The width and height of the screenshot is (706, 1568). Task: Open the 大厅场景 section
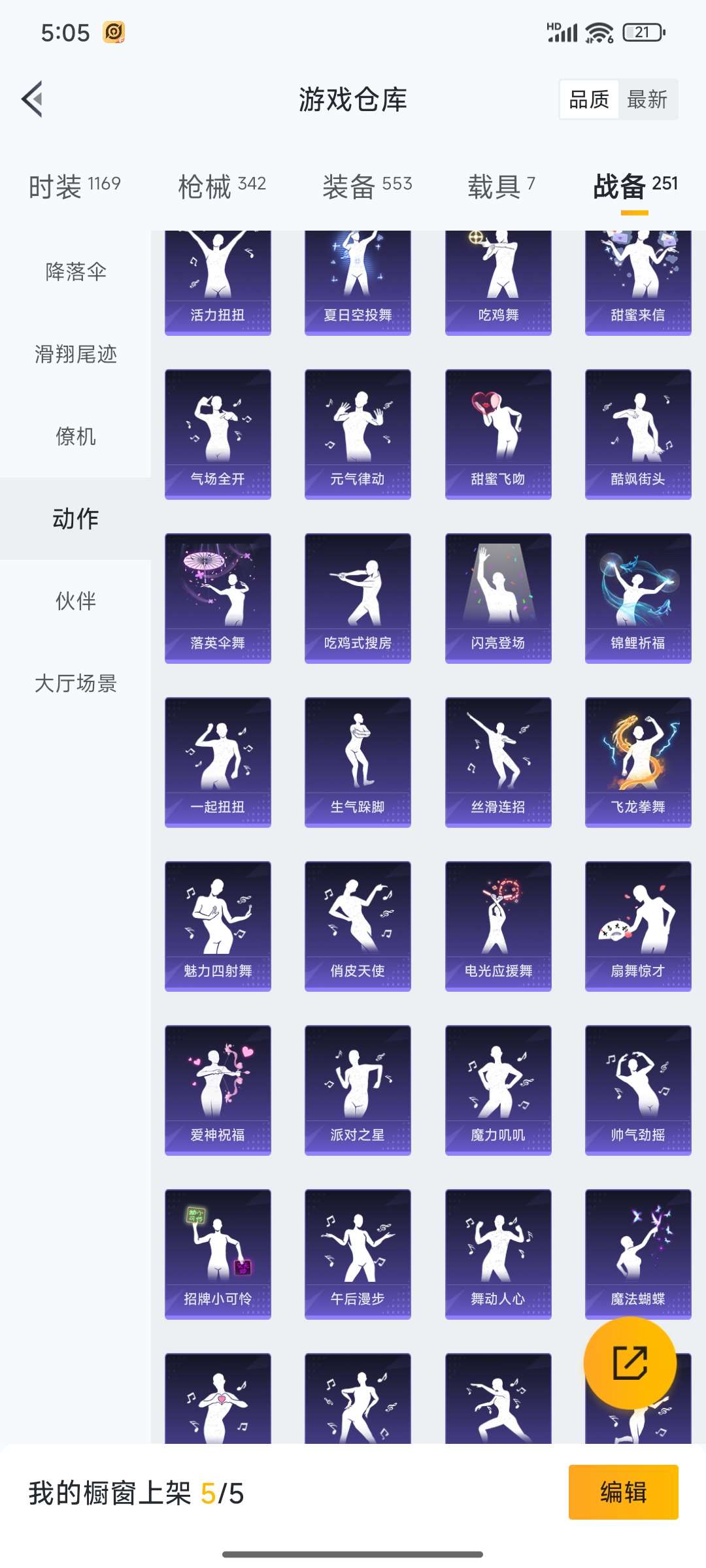point(75,684)
